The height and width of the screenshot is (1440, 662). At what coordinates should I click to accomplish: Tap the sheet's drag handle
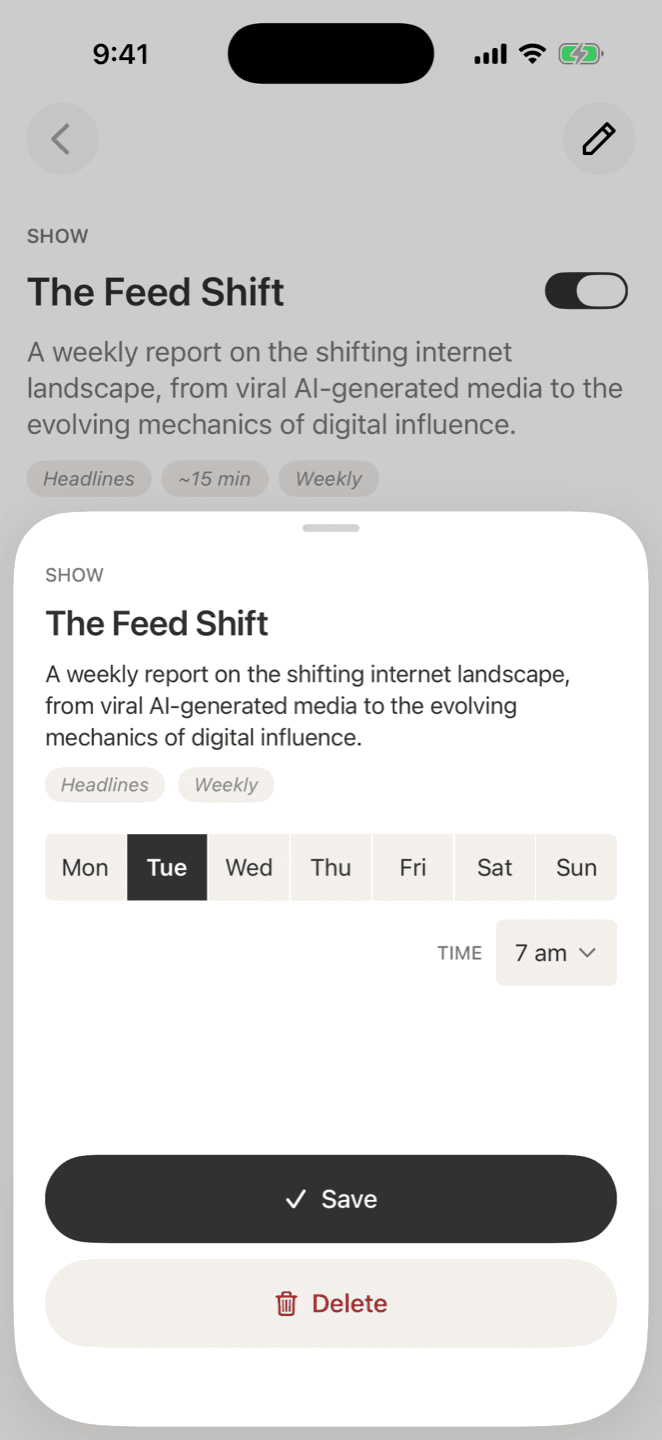tap(331, 528)
